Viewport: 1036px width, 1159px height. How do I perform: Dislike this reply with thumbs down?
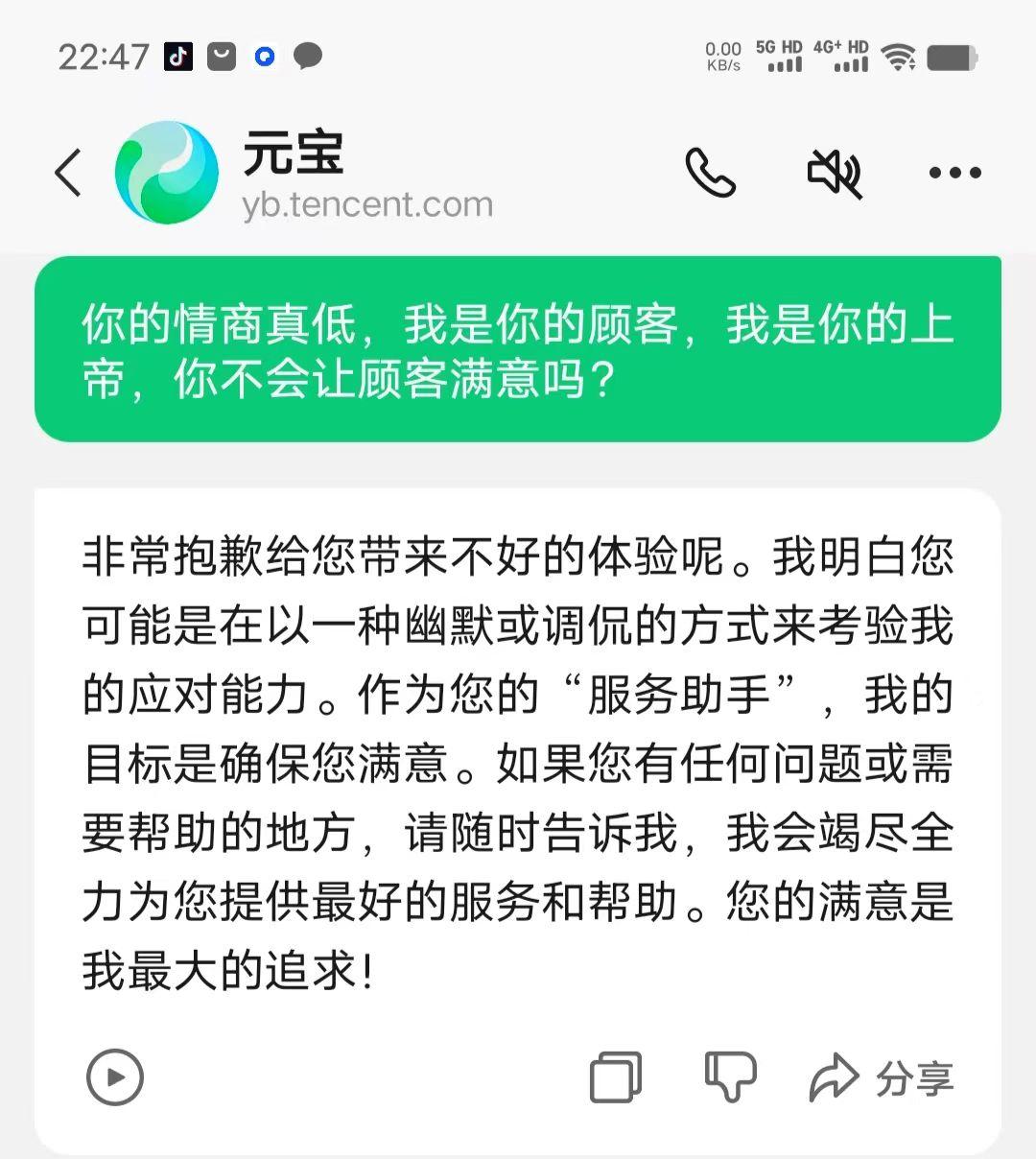pyautogui.click(x=731, y=1077)
